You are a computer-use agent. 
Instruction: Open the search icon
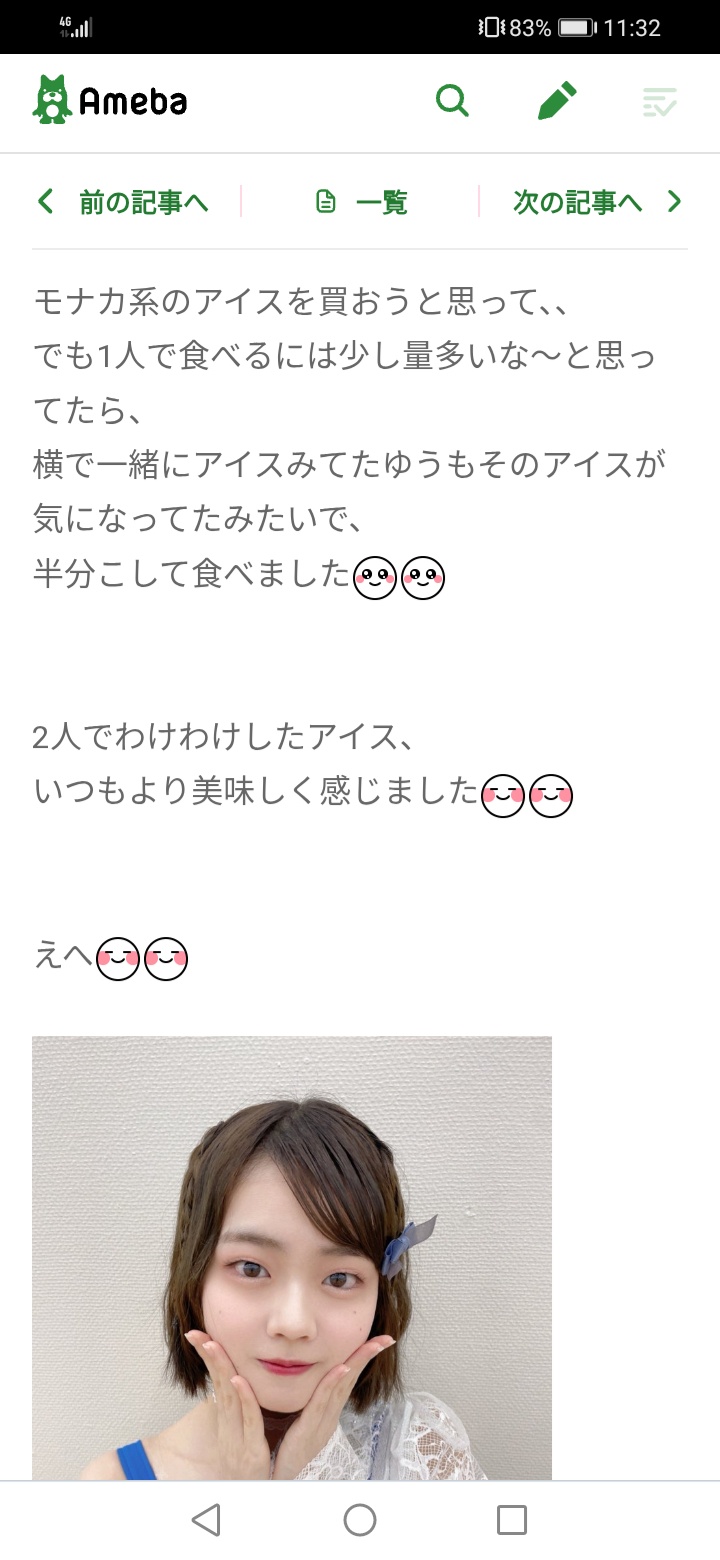click(x=452, y=101)
